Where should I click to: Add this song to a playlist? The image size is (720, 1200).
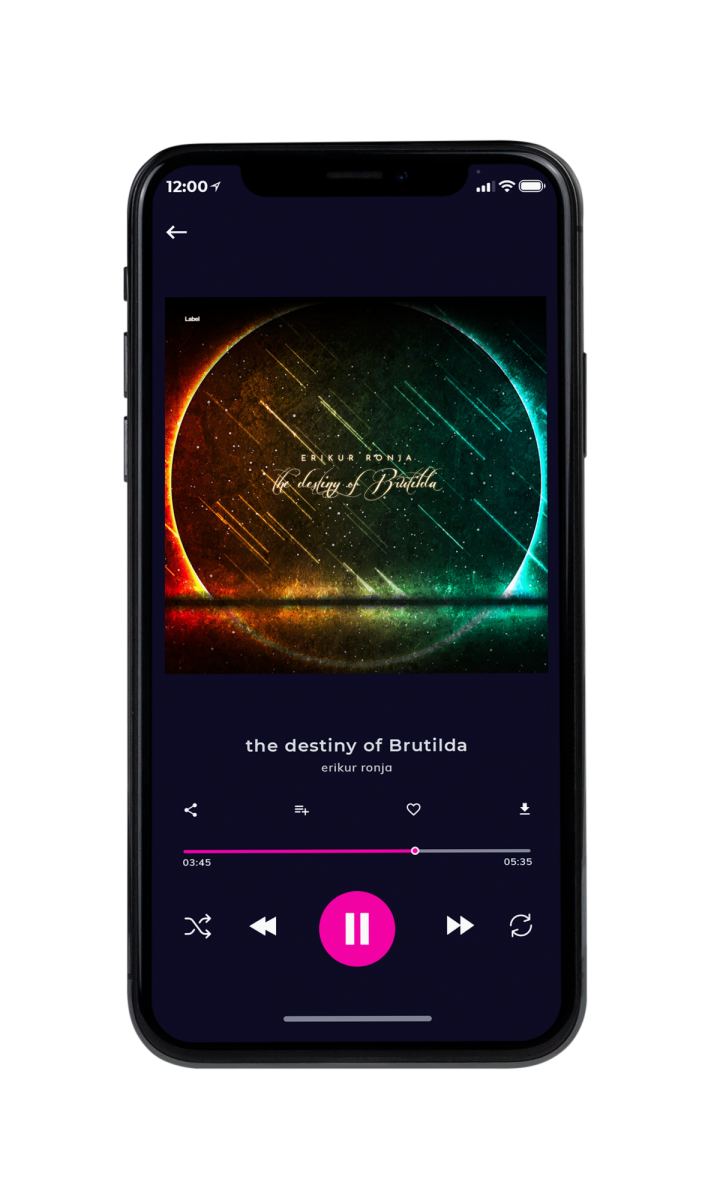[x=301, y=810]
